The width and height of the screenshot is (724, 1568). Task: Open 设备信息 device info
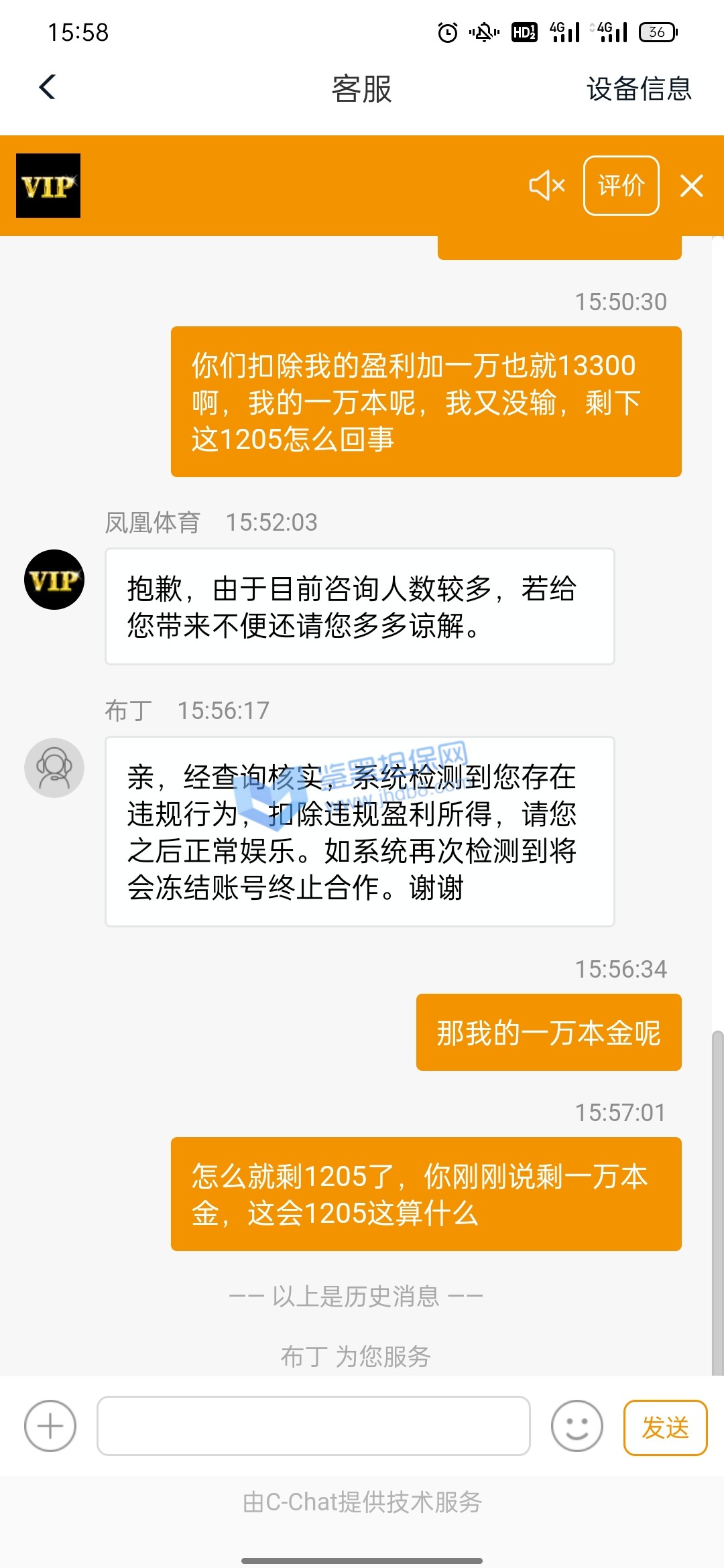(638, 88)
